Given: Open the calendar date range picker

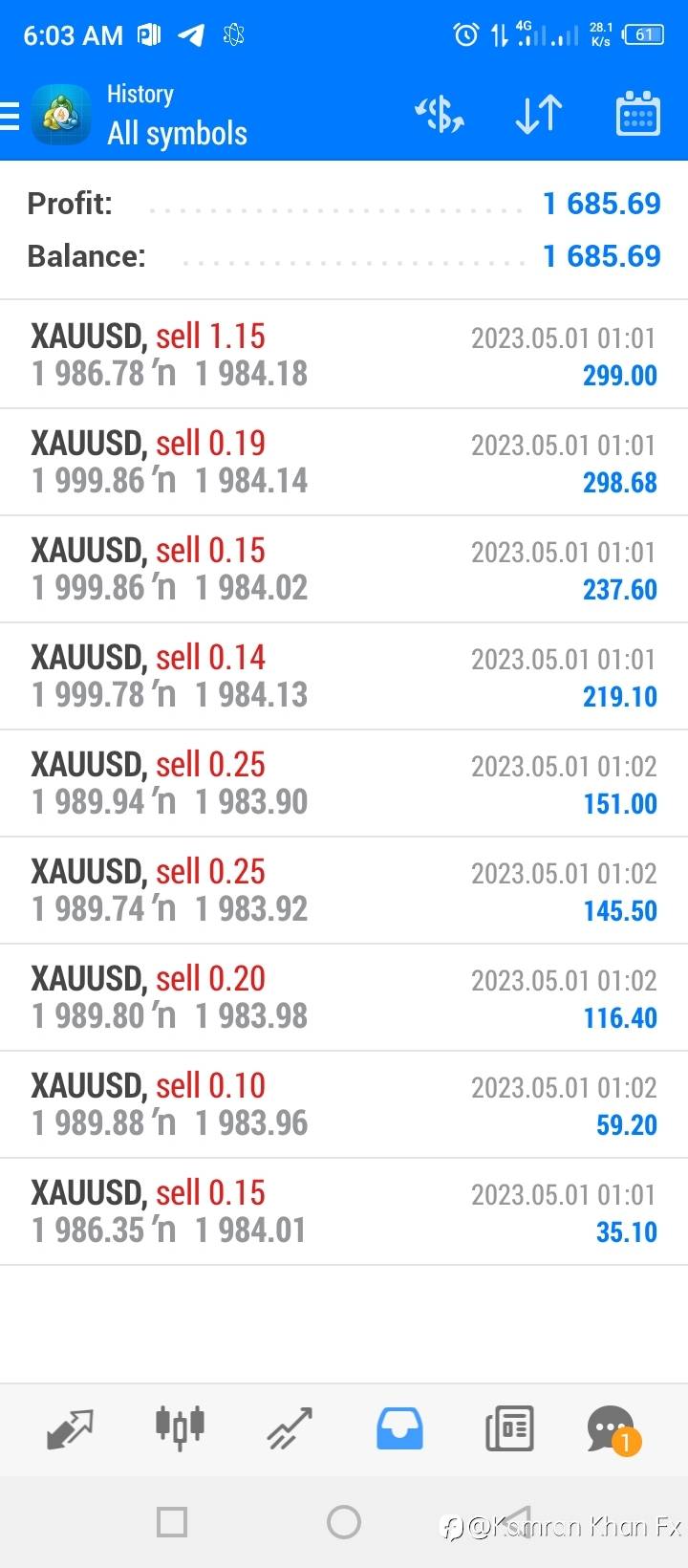Looking at the screenshot, I should point(637,115).
